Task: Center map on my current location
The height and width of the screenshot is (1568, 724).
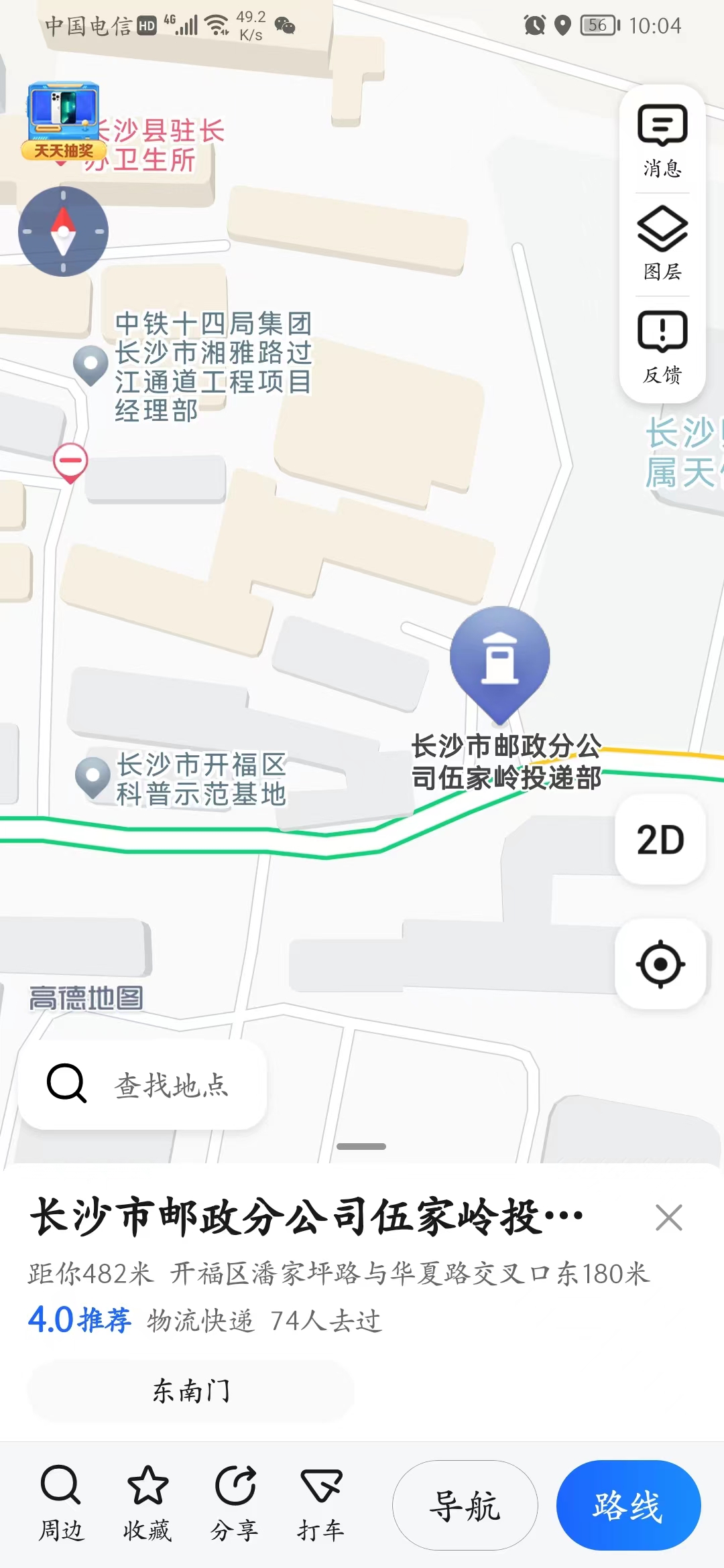Action: 660,964
